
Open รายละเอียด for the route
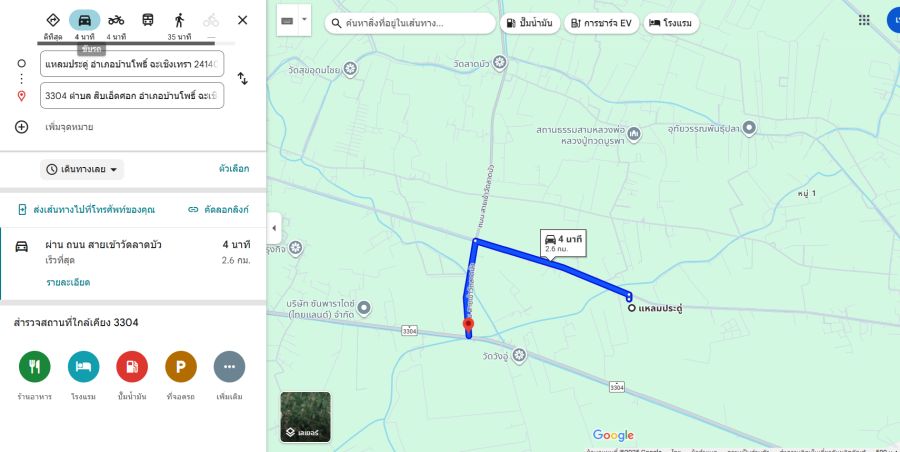point(68,282)
